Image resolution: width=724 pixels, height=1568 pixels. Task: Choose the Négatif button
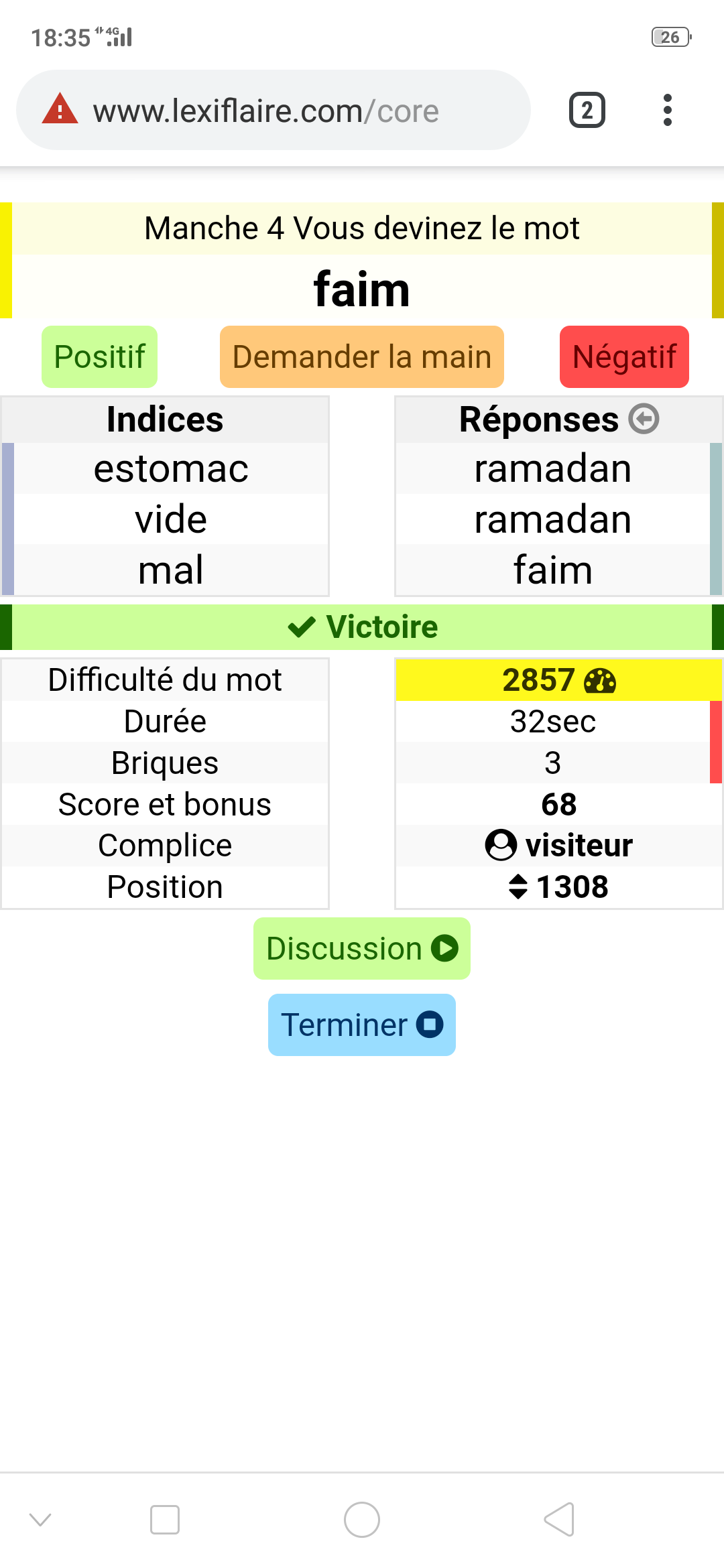[x=624, y=356]
